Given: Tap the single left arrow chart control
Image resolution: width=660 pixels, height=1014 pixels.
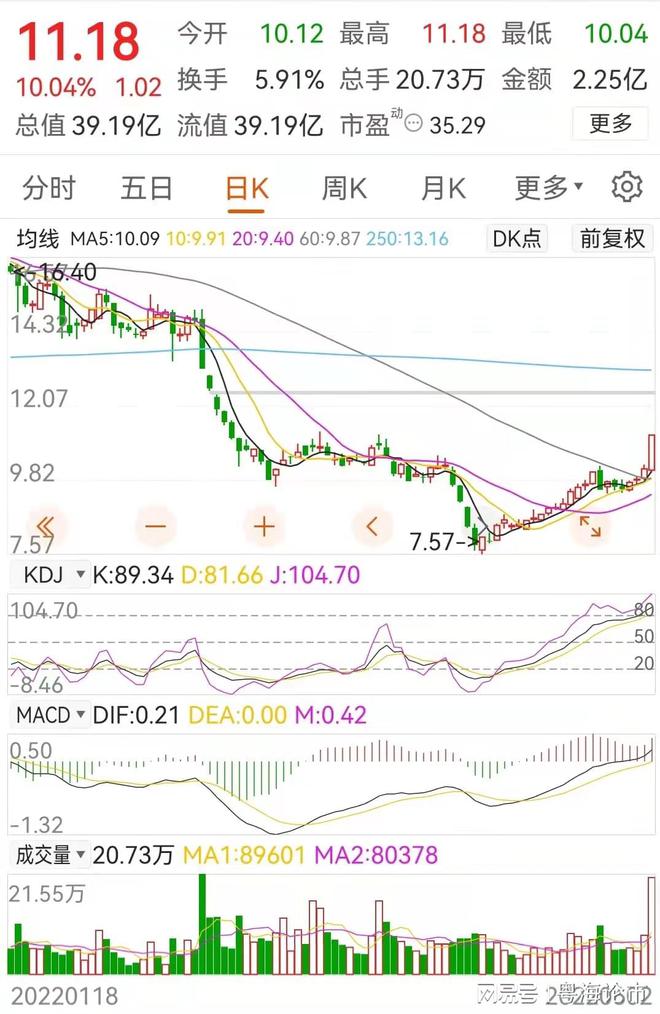Looking at the screenshot, I should tap(372, 524).
